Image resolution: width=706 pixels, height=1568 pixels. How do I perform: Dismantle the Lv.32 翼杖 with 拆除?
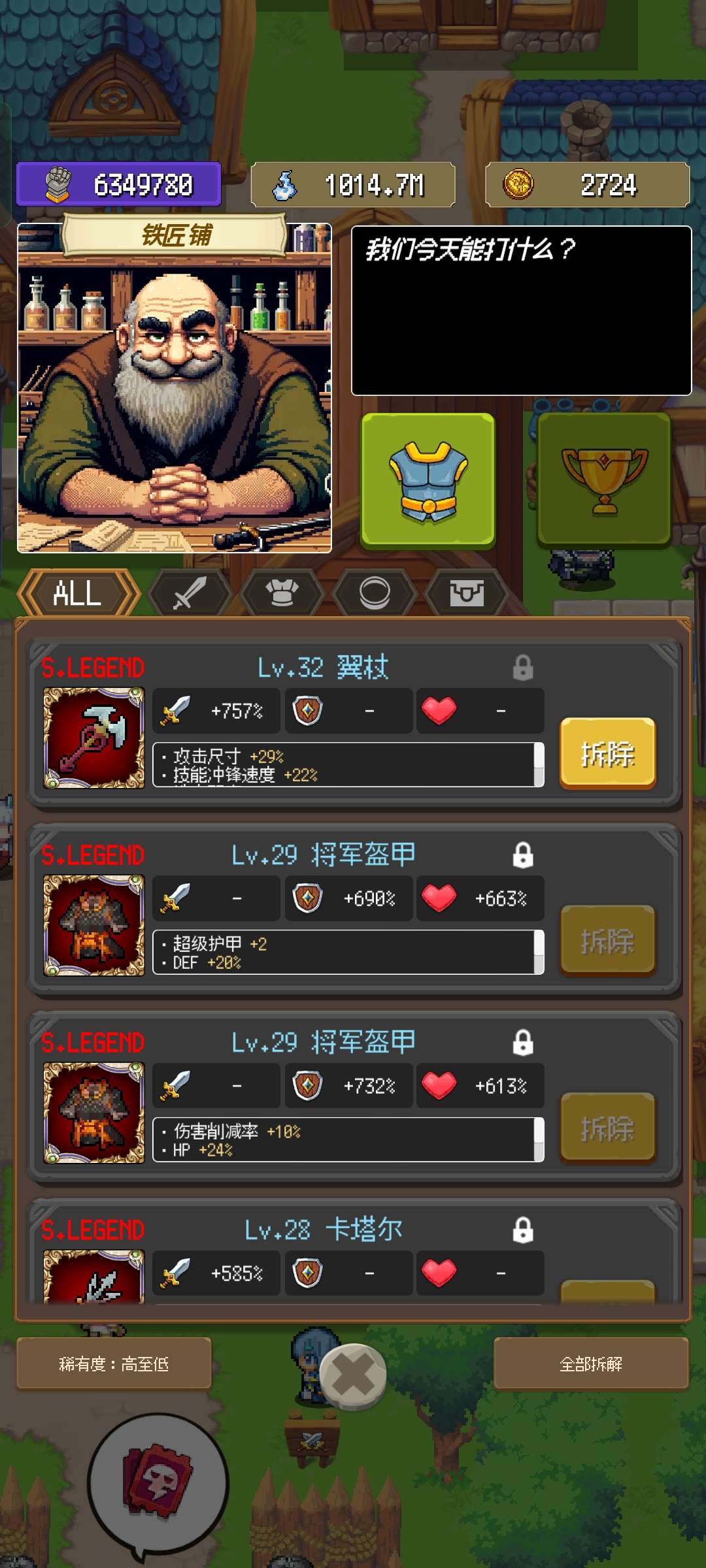click(607, 754)
